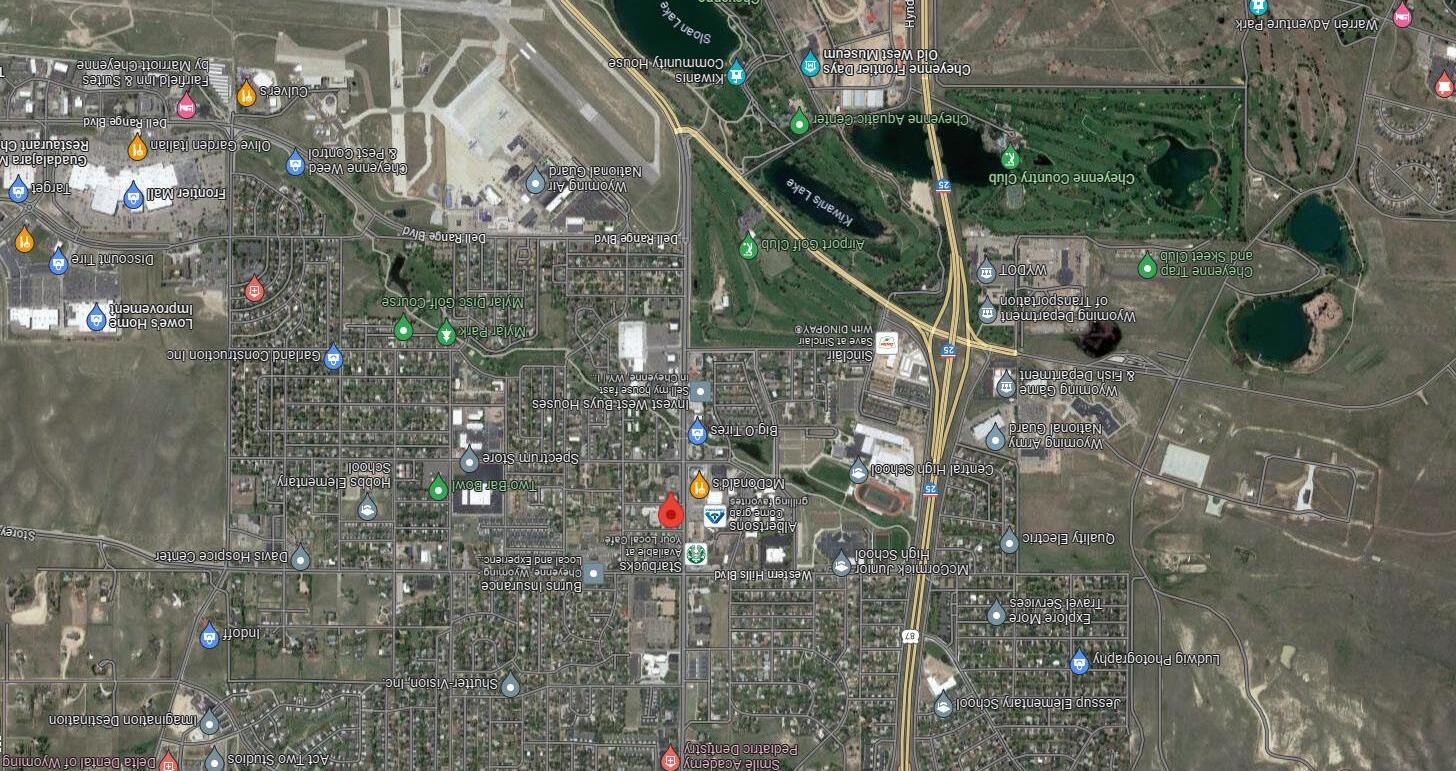Tap the red dropped location pin

coord(670,512)
